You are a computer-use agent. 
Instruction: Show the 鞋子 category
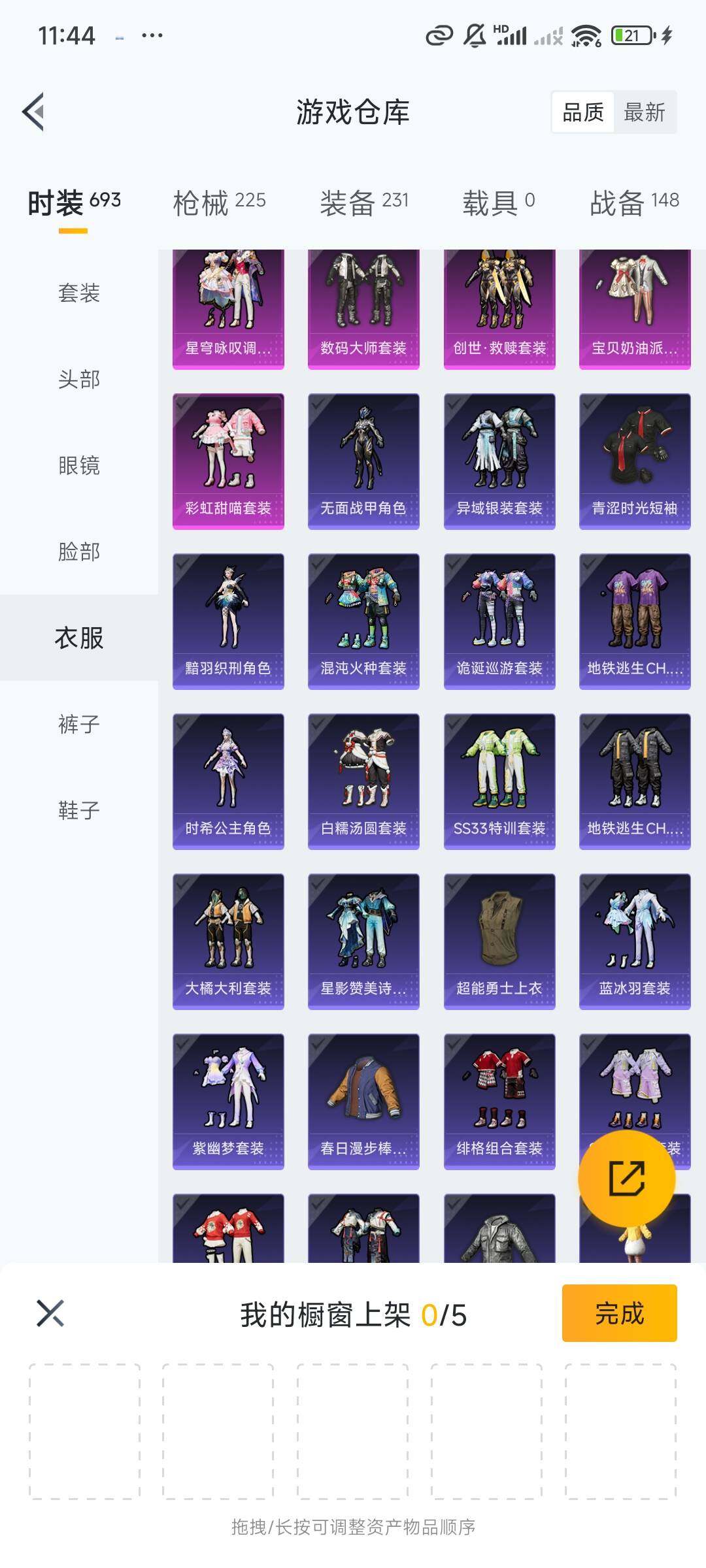[x=79, y=810]
